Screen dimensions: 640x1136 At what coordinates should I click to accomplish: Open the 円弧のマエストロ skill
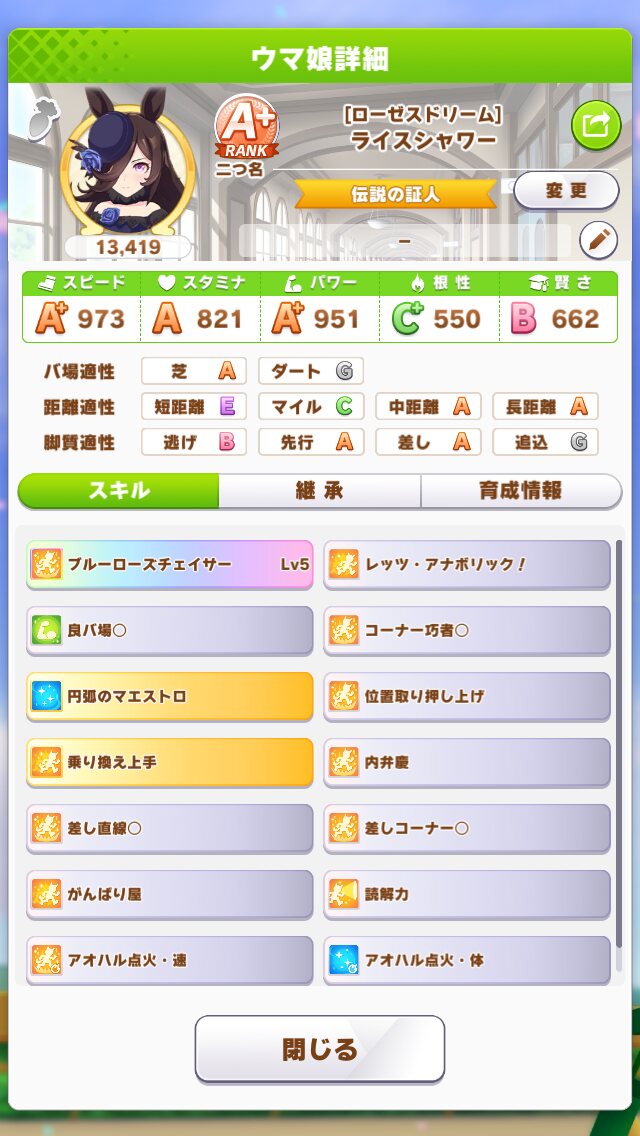170,697
